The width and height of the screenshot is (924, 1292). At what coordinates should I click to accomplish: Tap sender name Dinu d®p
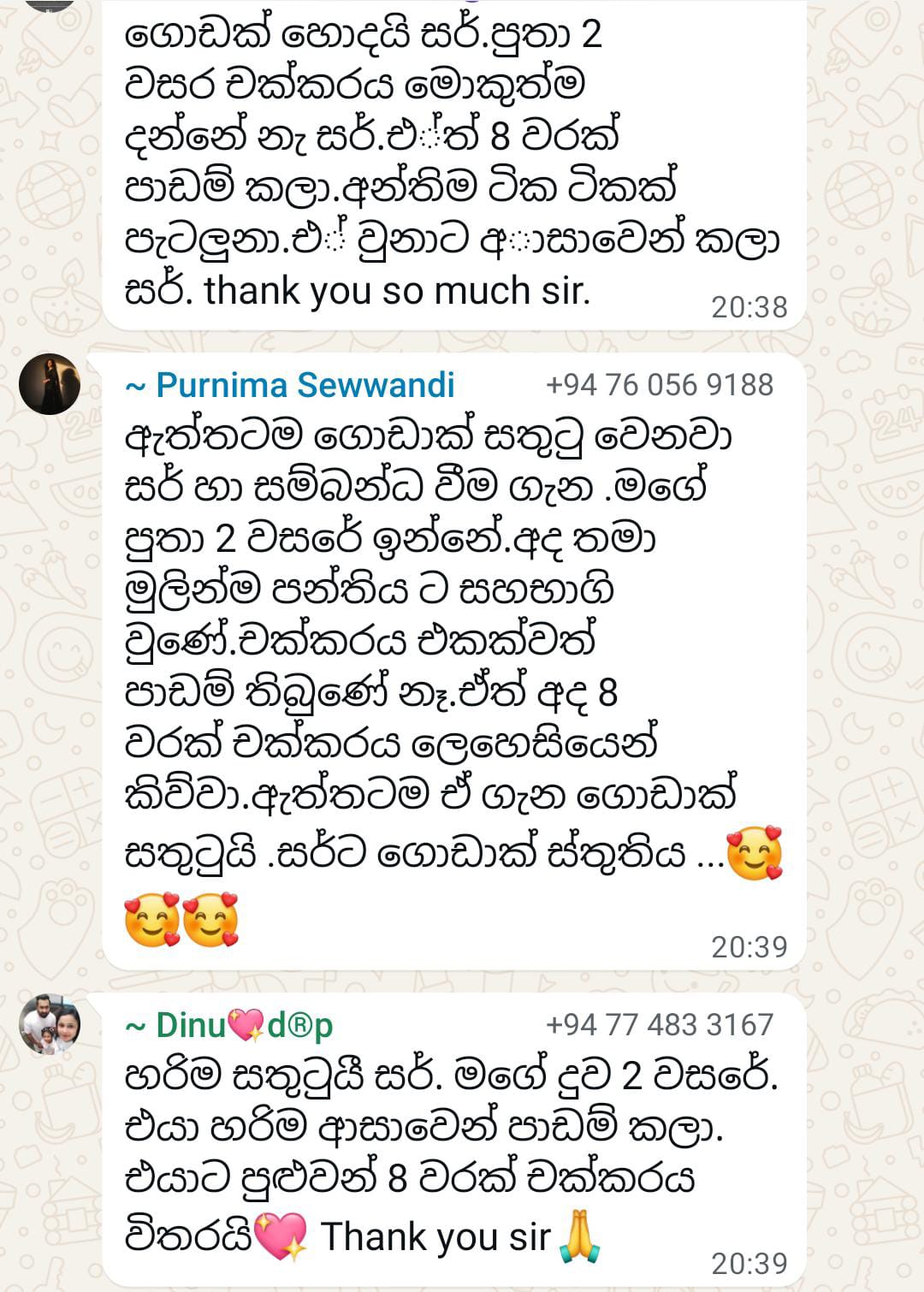229,1024
